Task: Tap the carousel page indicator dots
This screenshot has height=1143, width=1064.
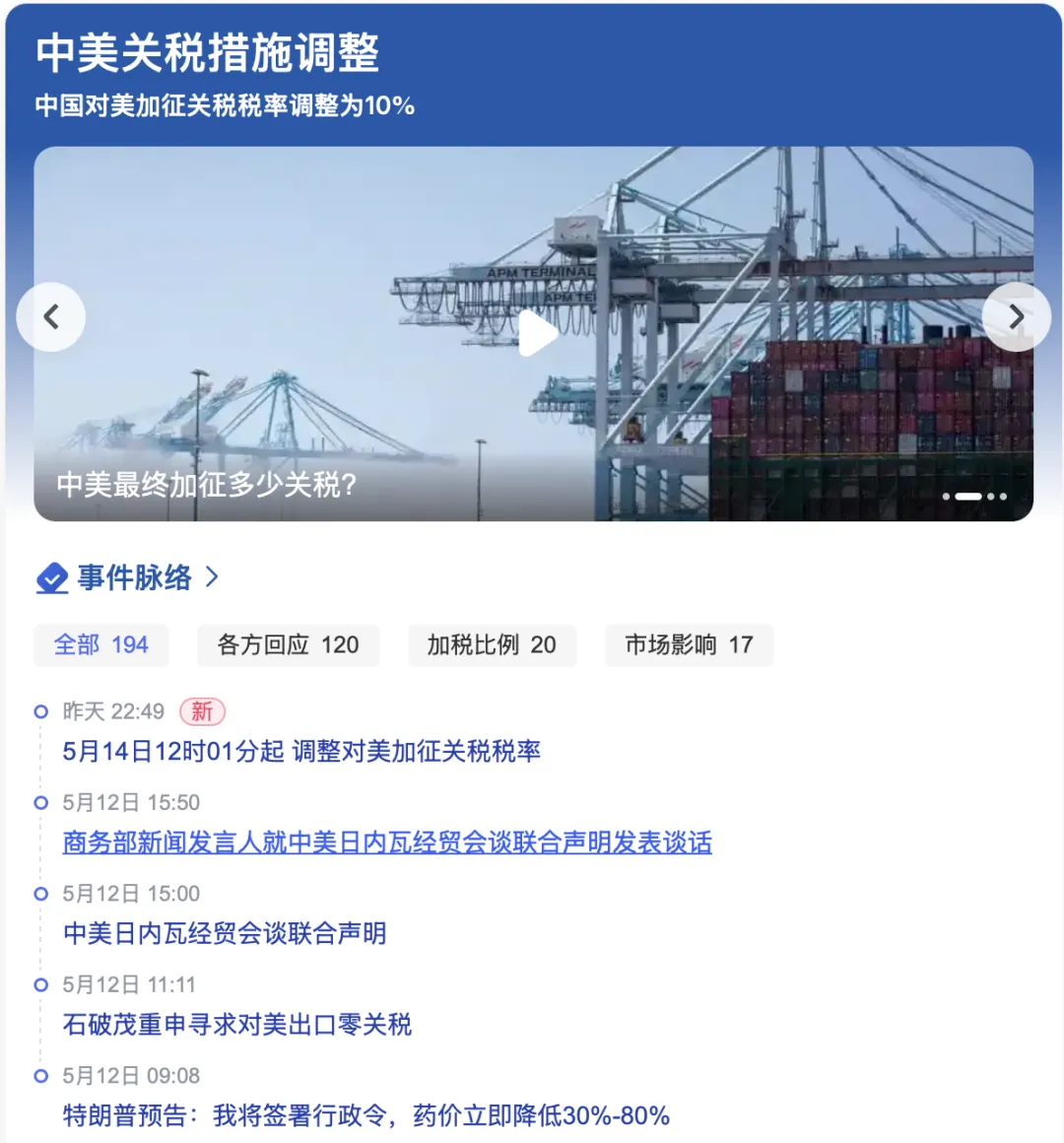Action: [974, 497]
